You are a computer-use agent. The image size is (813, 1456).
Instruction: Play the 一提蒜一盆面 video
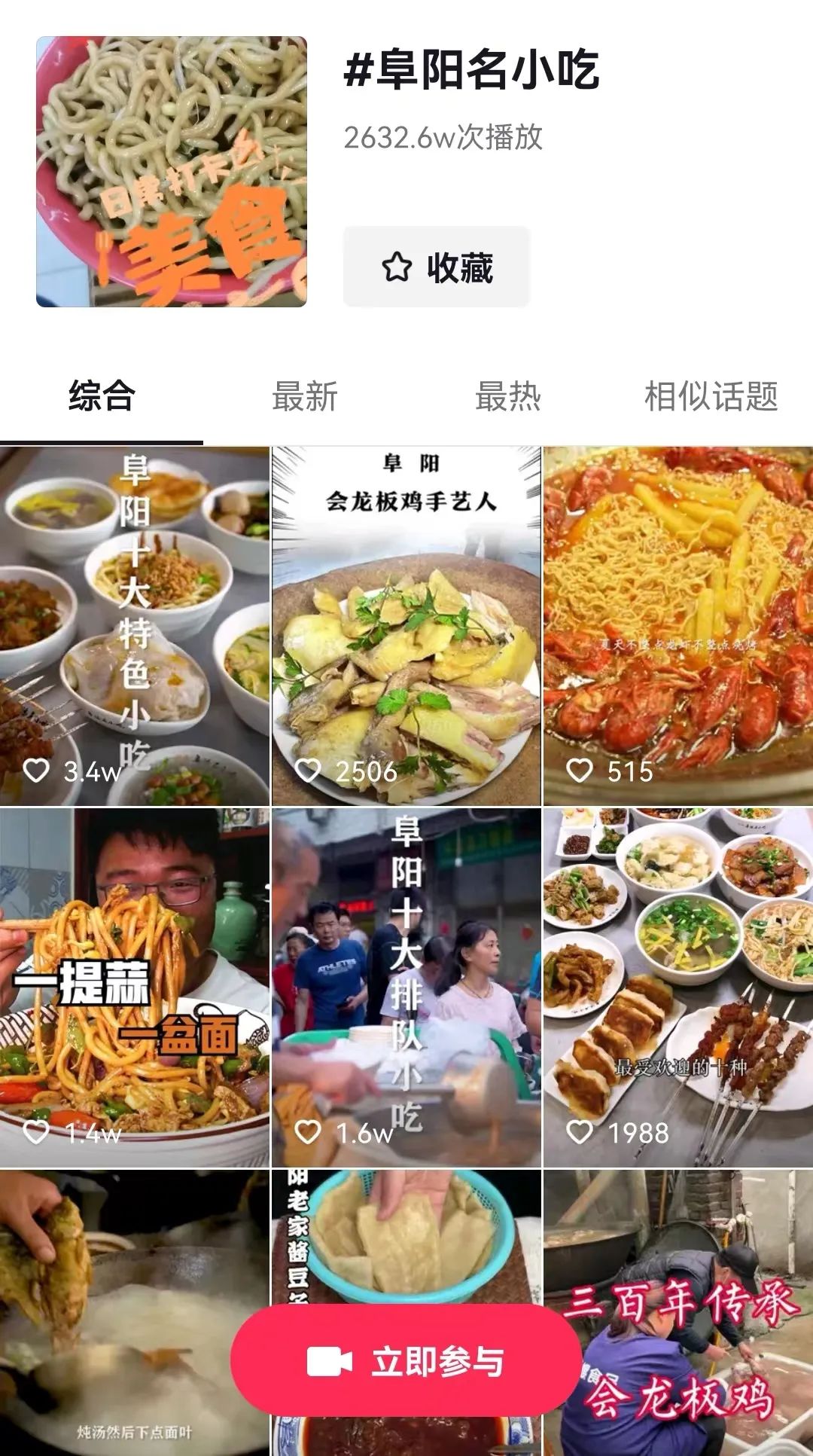click(x=135, y=987)
